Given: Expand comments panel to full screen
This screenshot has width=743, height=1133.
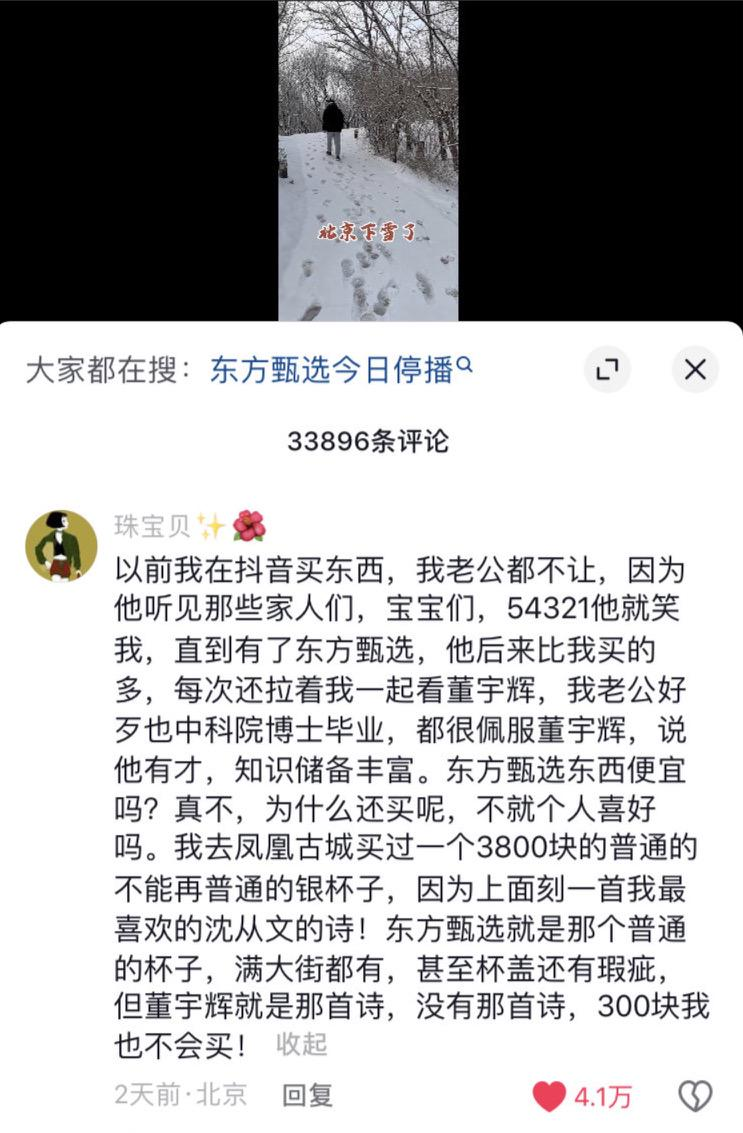Looking at the screenshot, I should click(607, 370).
